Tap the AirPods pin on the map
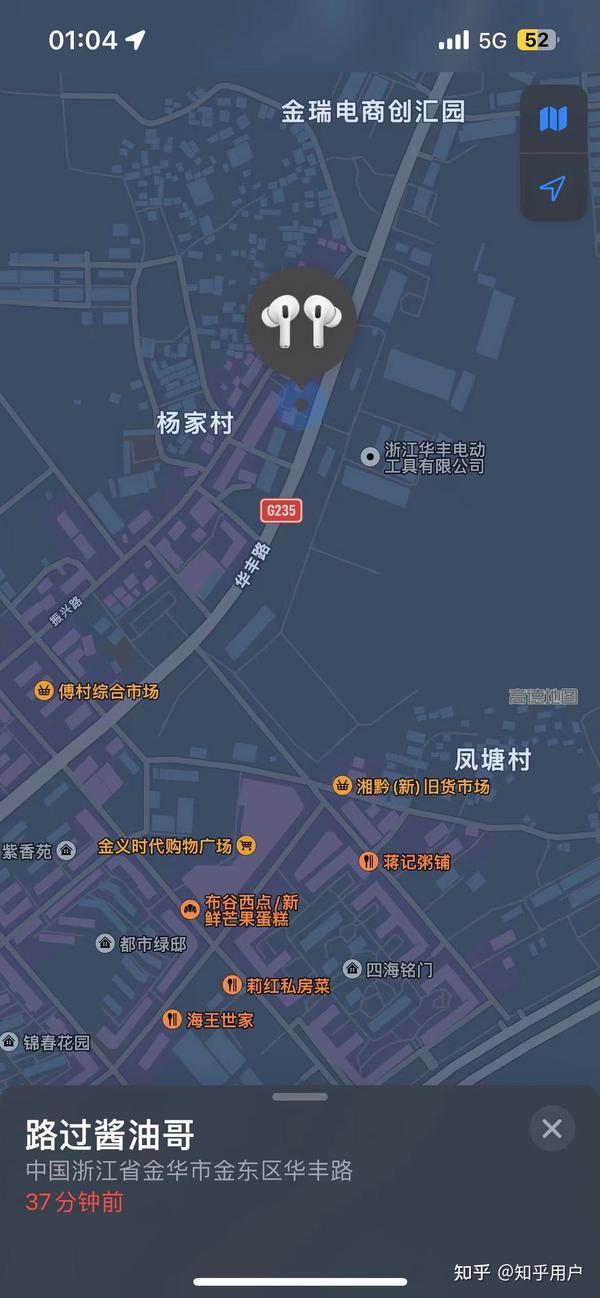This screenshot has width=600, height=1298. [301, 322]
